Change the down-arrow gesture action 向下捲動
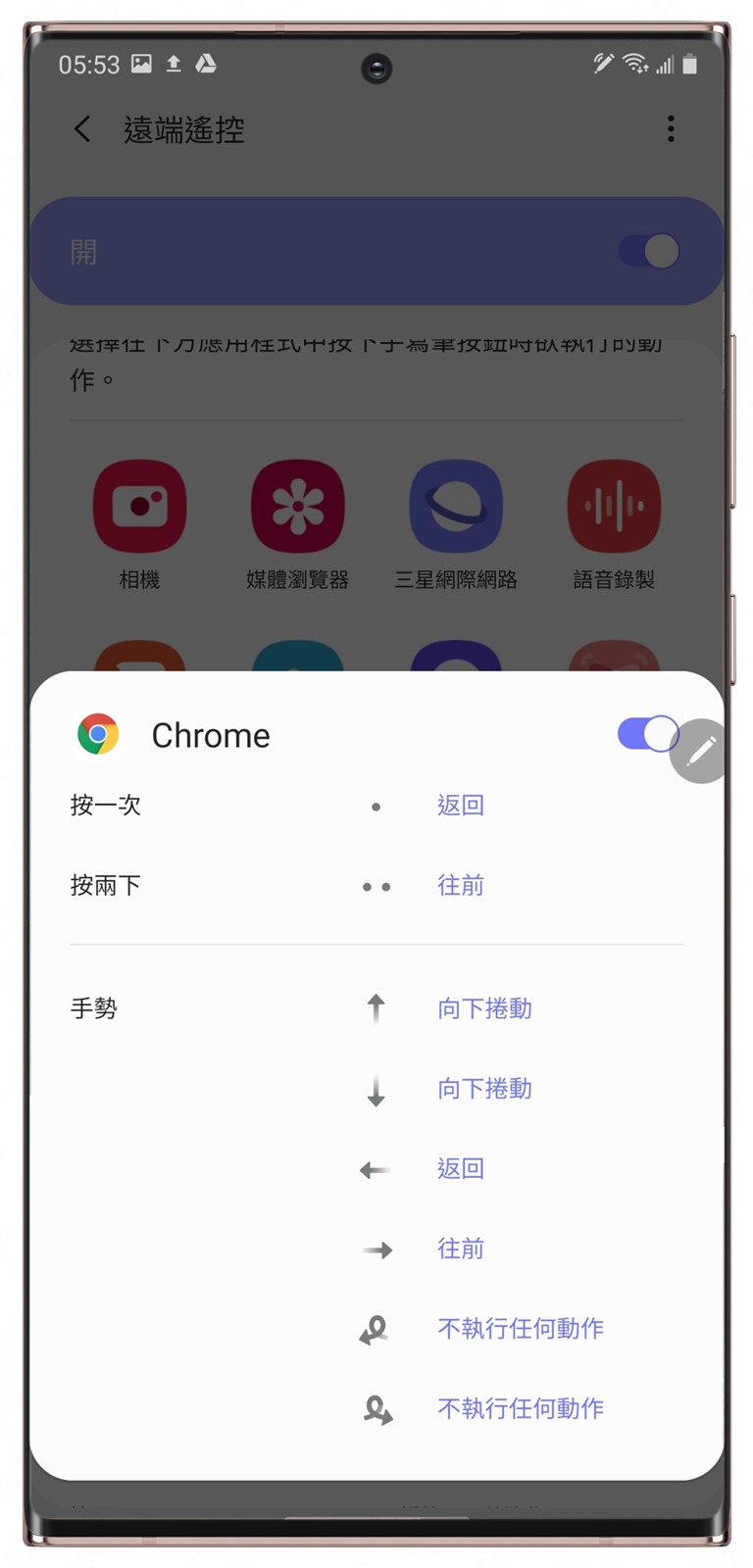The image size is (753, 1568). (484, 1089)
